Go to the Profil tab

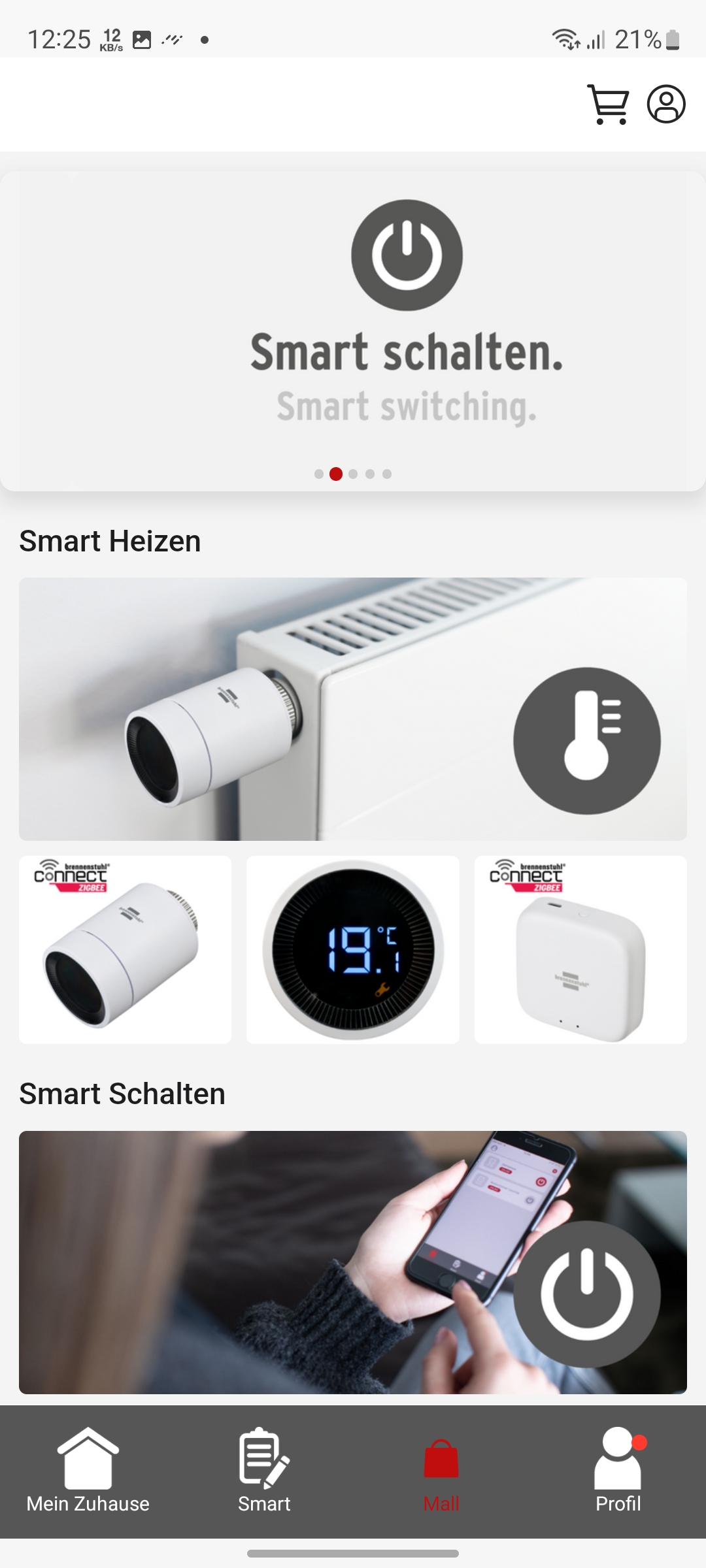(618, 1471)
